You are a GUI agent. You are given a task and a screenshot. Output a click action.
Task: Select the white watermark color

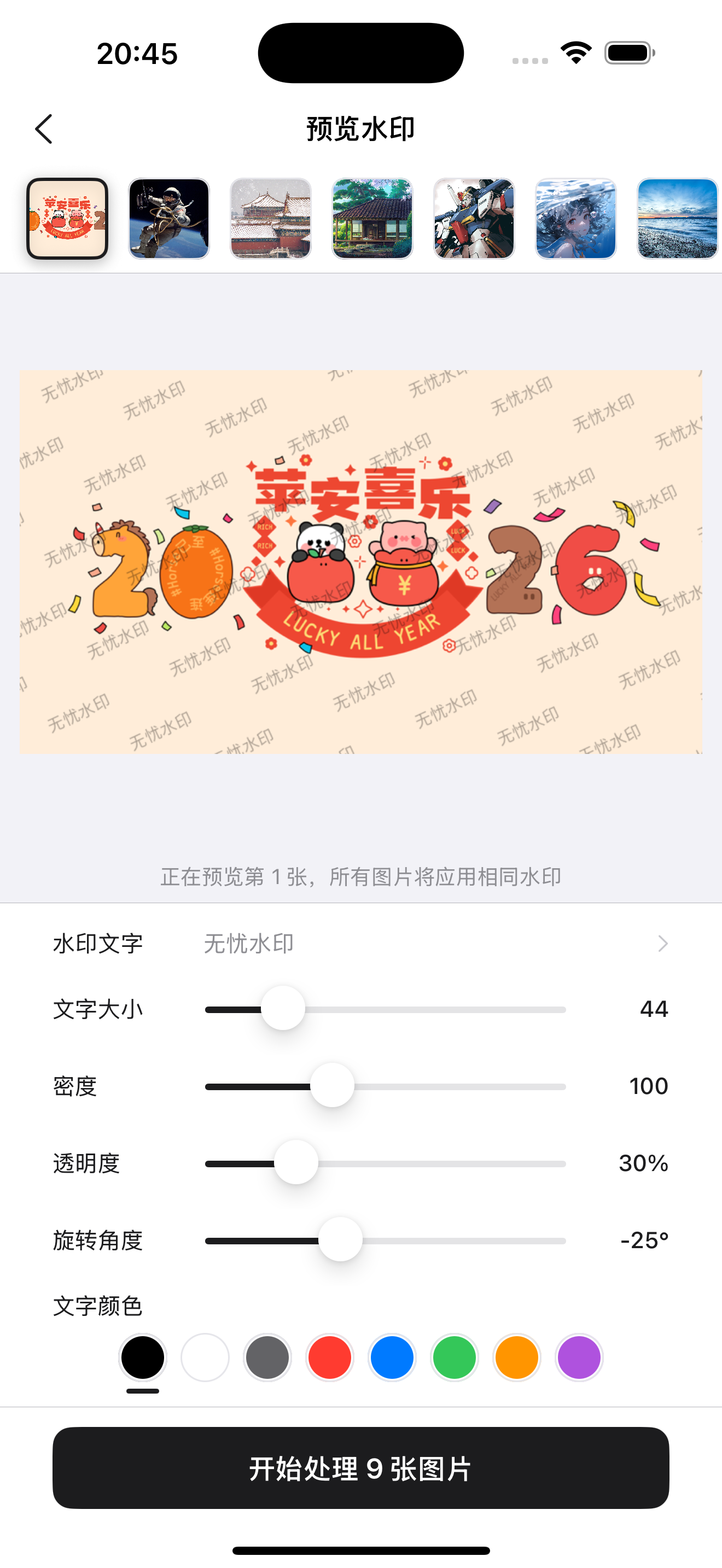205,1358
